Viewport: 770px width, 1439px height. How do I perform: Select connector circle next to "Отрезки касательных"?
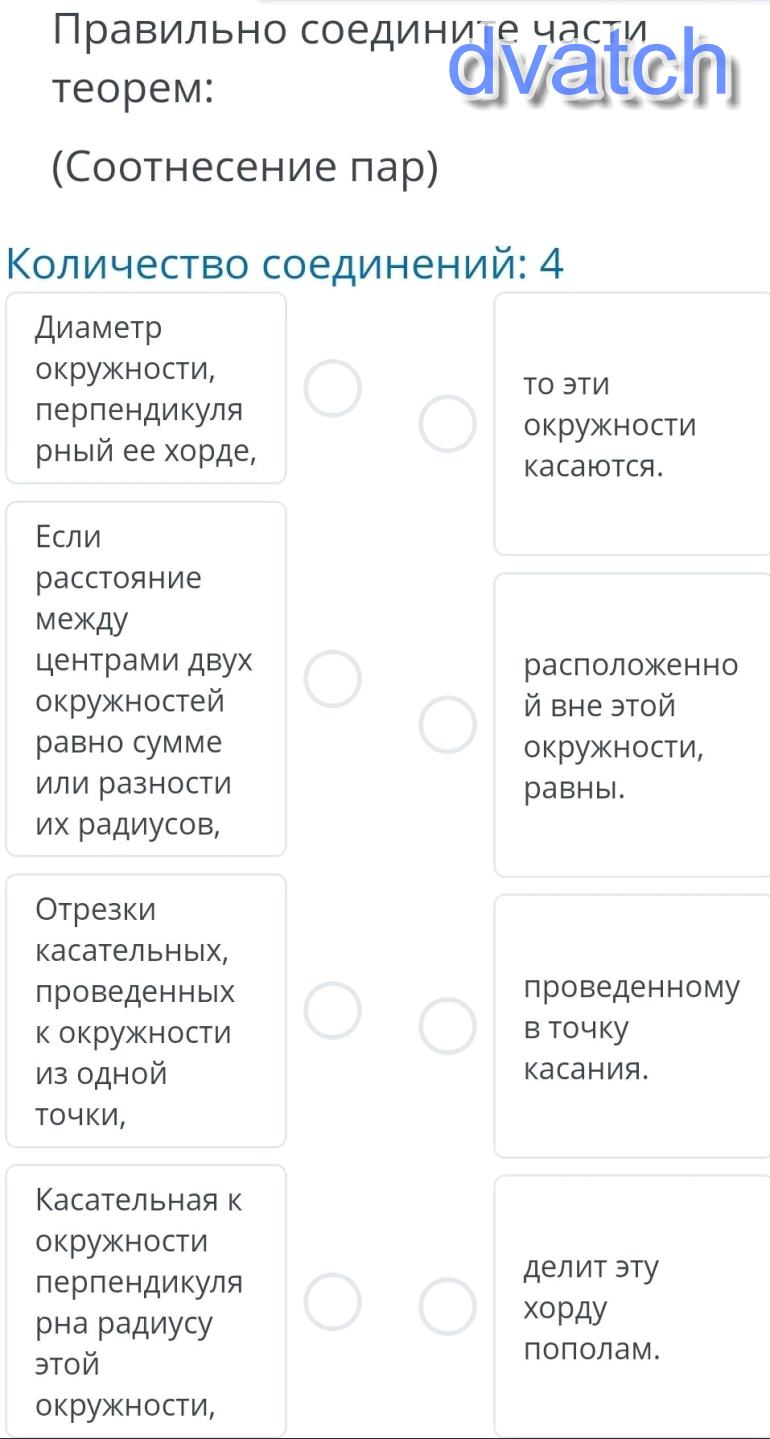[x=333, y=1010]
